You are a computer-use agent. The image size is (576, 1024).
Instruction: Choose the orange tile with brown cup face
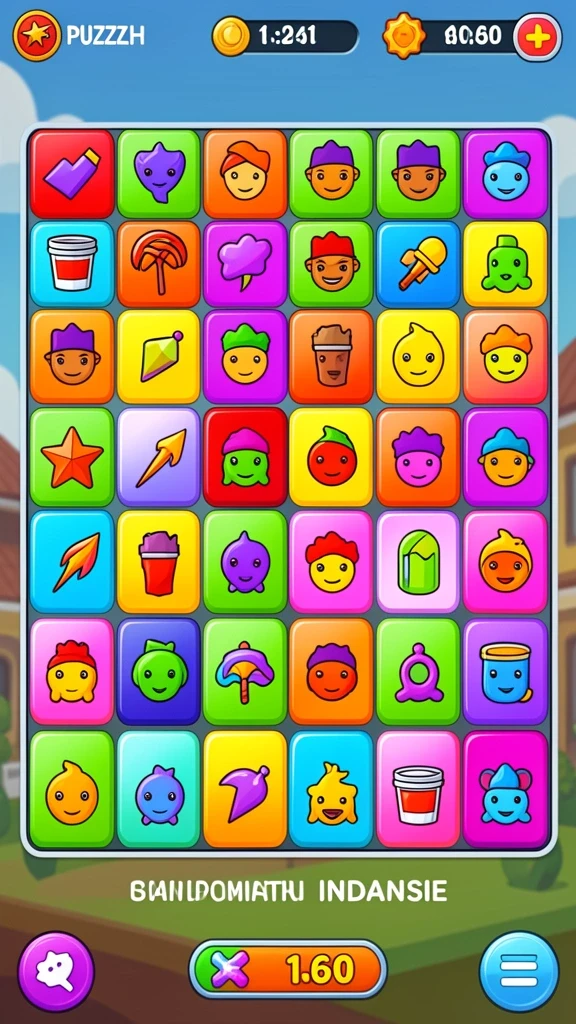pyautogui.click(x=331, y=357)
